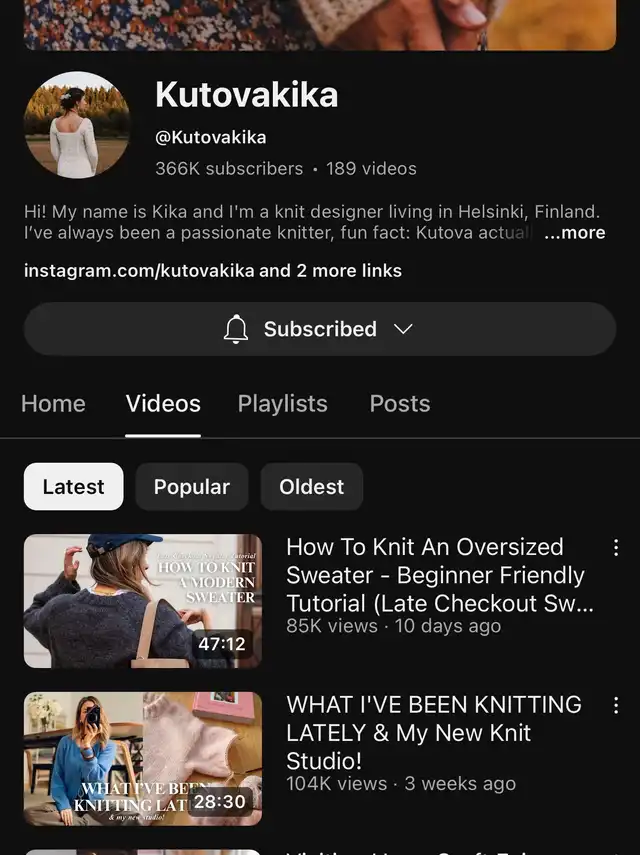Open instagram.com/kutovakika and 2 more links

point(212,271)
